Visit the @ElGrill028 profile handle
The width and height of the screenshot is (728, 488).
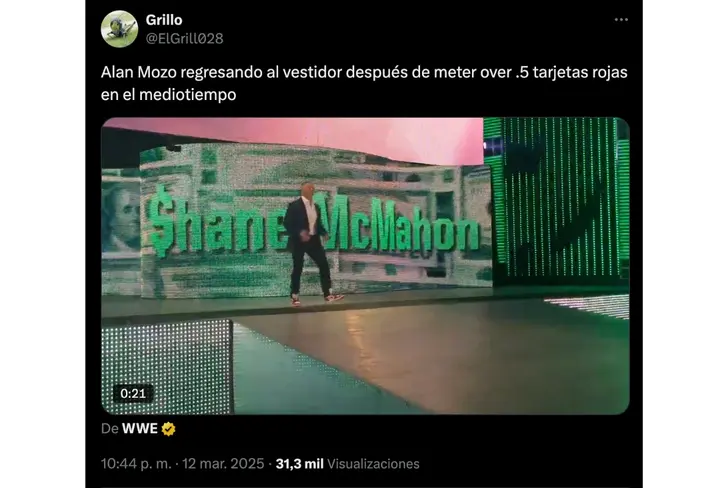click(184, 38)
